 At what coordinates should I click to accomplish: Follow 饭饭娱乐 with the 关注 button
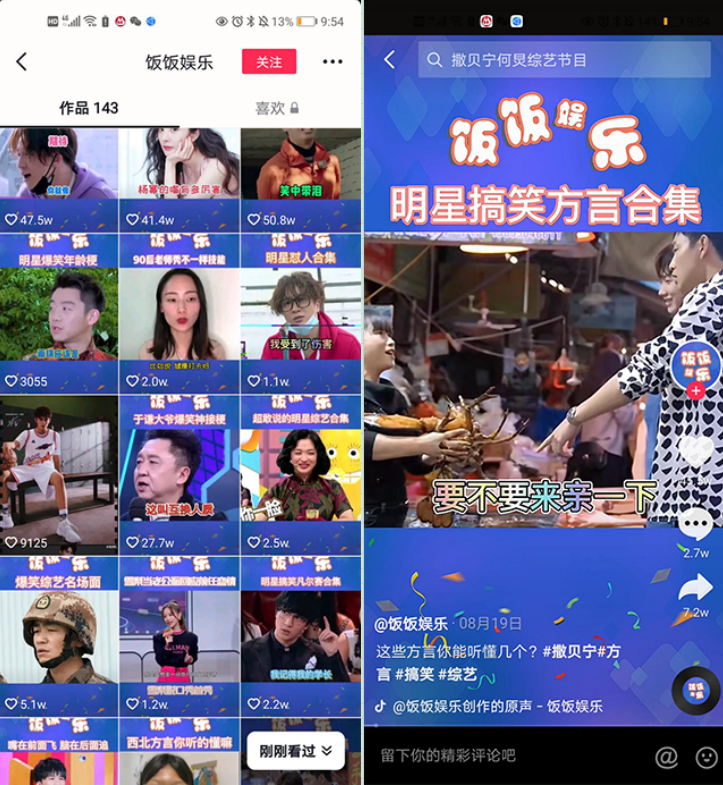269,62
